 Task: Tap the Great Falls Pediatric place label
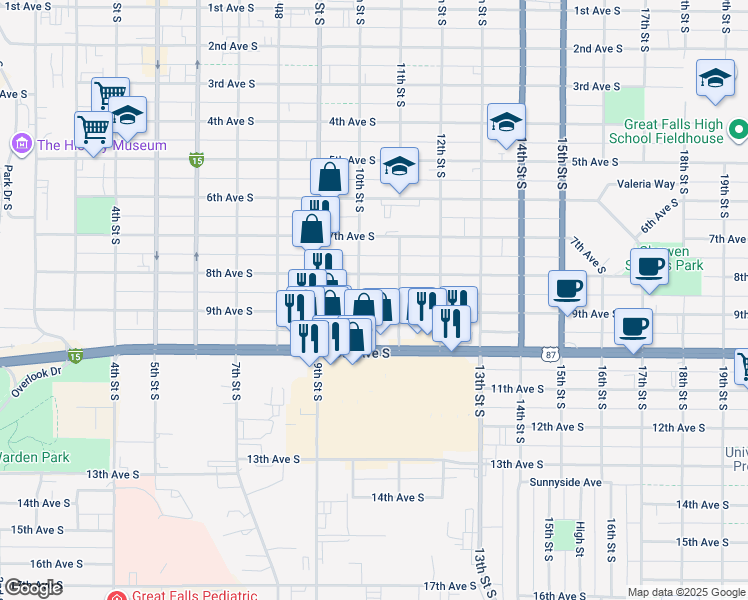(x=187, y=596)
